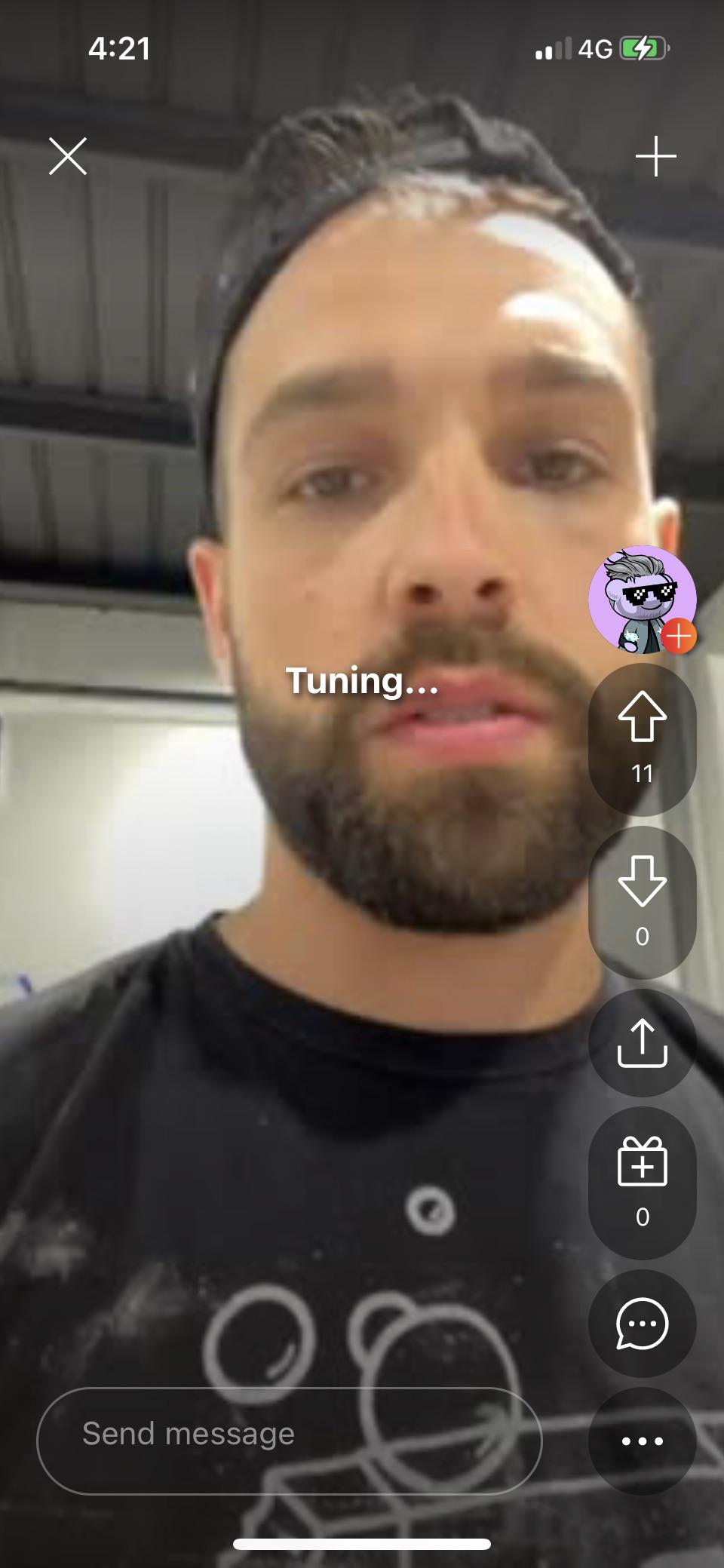Tap the plus icon at top right
This screenshot has height=1568, width=724.
[x=655, y=156]
